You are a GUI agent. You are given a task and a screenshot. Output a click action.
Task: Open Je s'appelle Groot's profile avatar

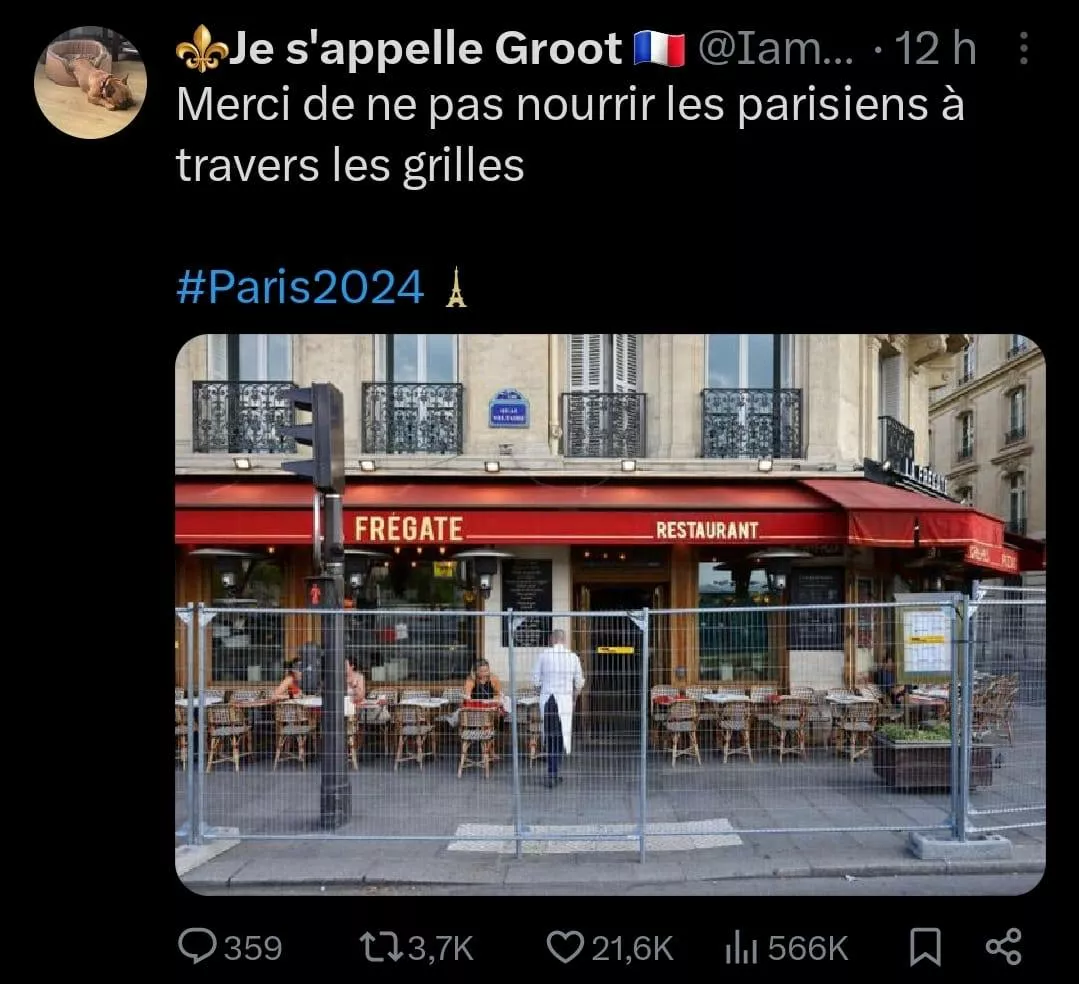pyautogui.click(x=90, y=82)
